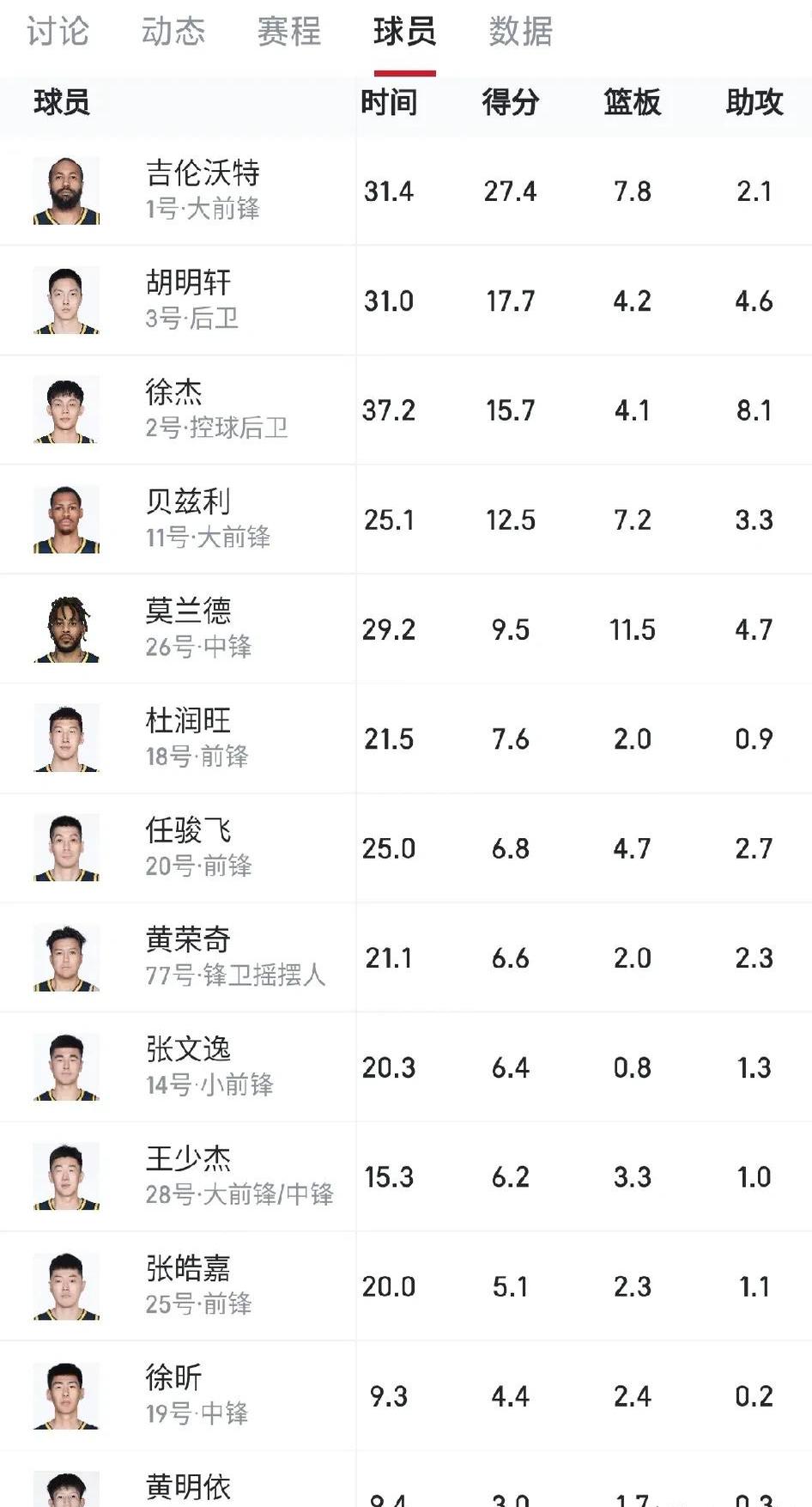Sort players by 助攻 column
The image size is (812, 1507).
(x=754, y=102)
